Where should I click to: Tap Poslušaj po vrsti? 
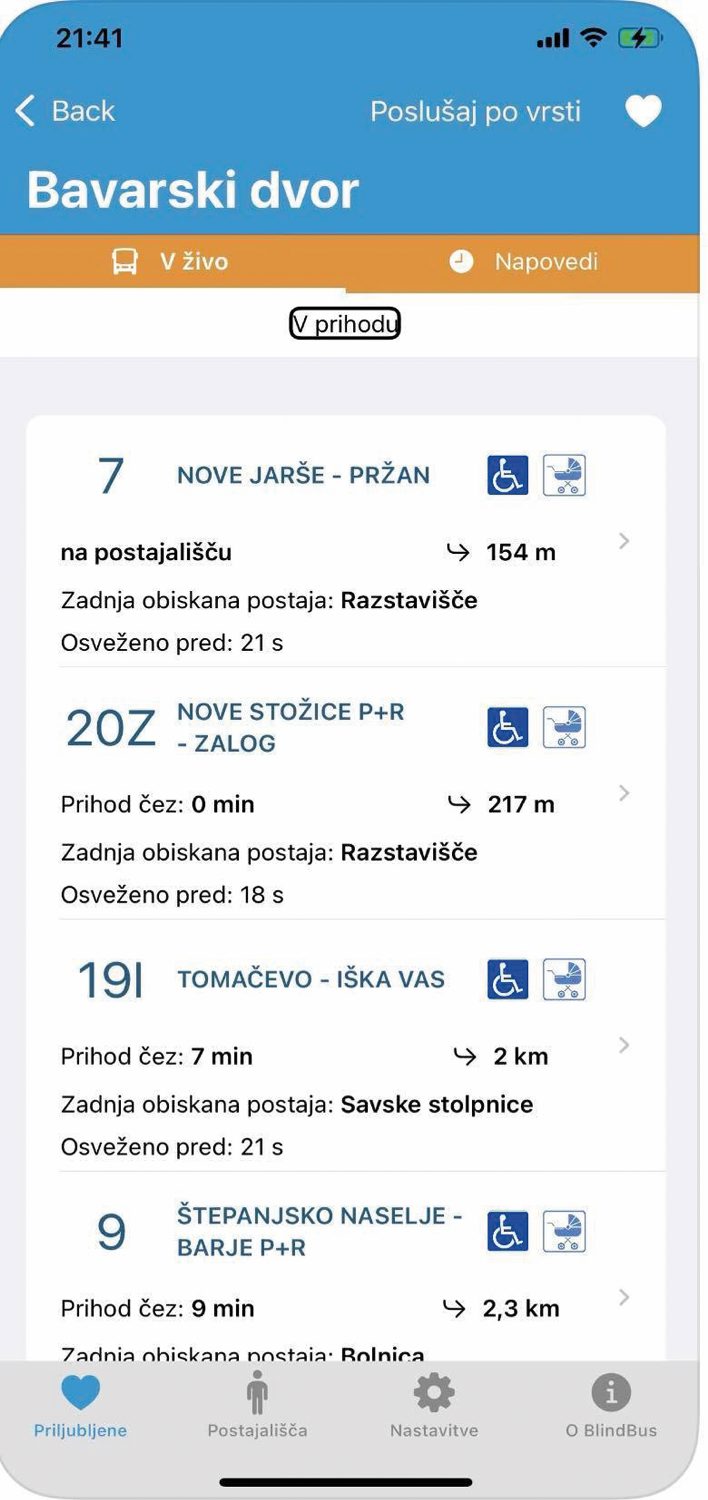point(475,111)
